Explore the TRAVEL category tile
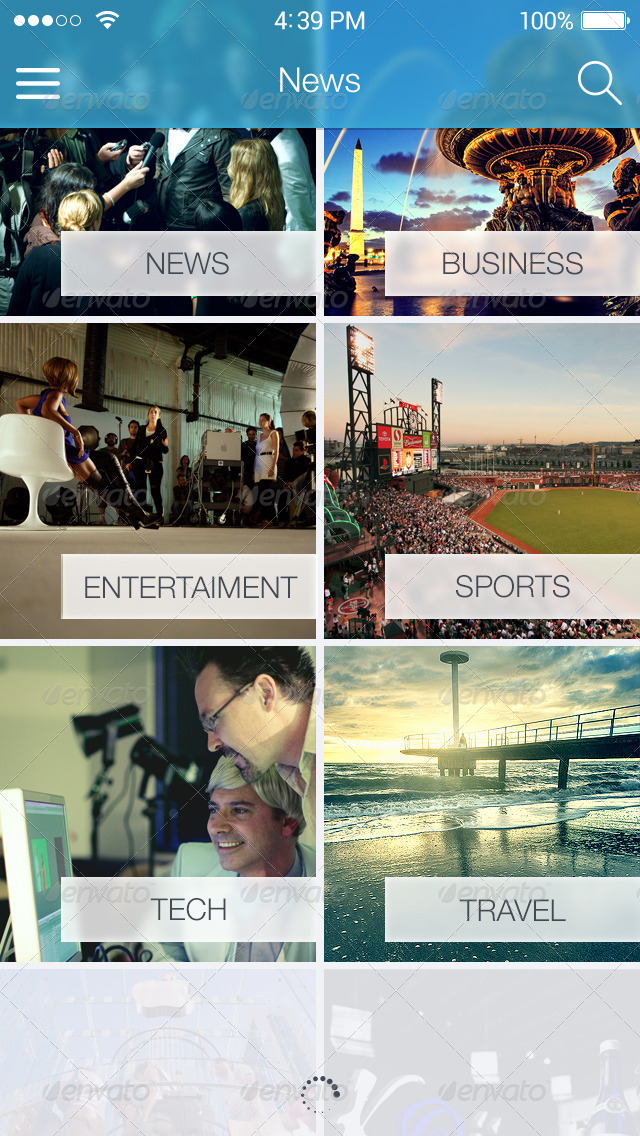The width and height of the screenshot is (640, 1136). point(482,803)
